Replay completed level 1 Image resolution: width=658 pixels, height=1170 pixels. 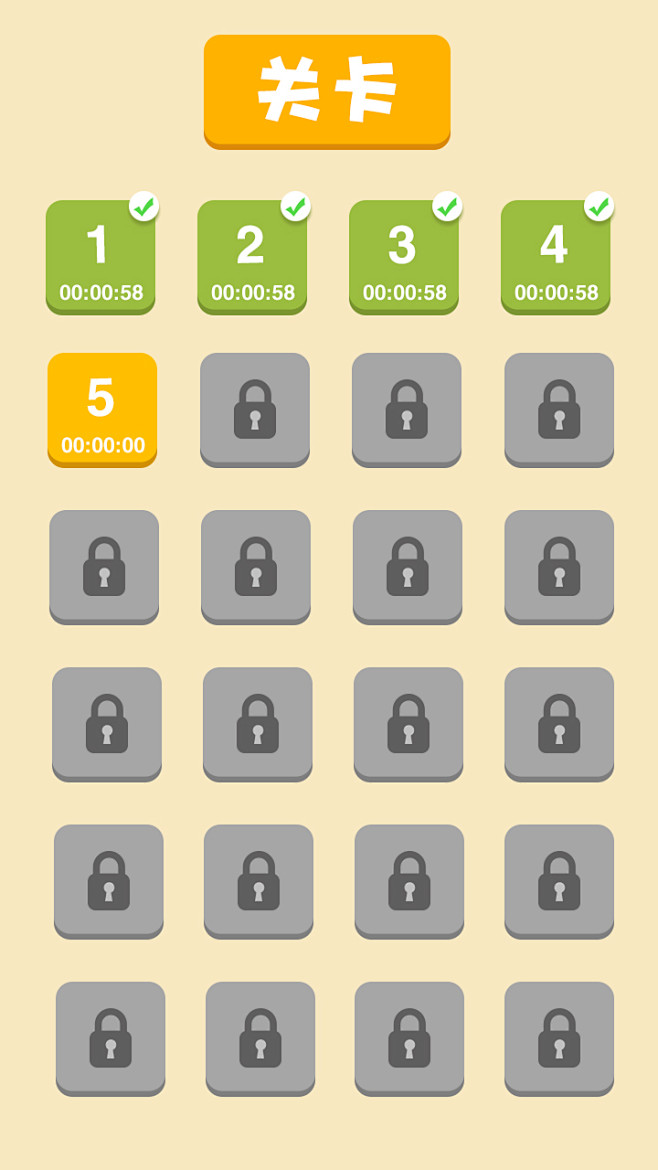(x=100, y=257)
